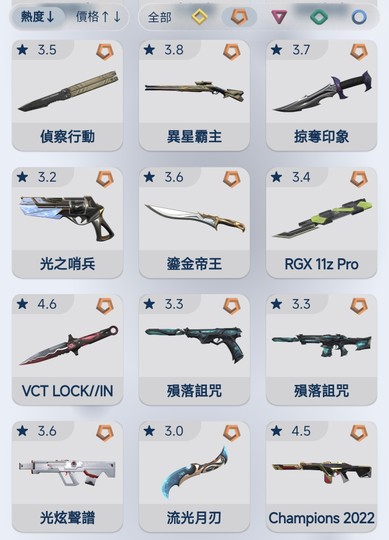This screenshot has height=540, width=389.
Task: Open the VCT LOCK//IN knife card
Action: 67,350
